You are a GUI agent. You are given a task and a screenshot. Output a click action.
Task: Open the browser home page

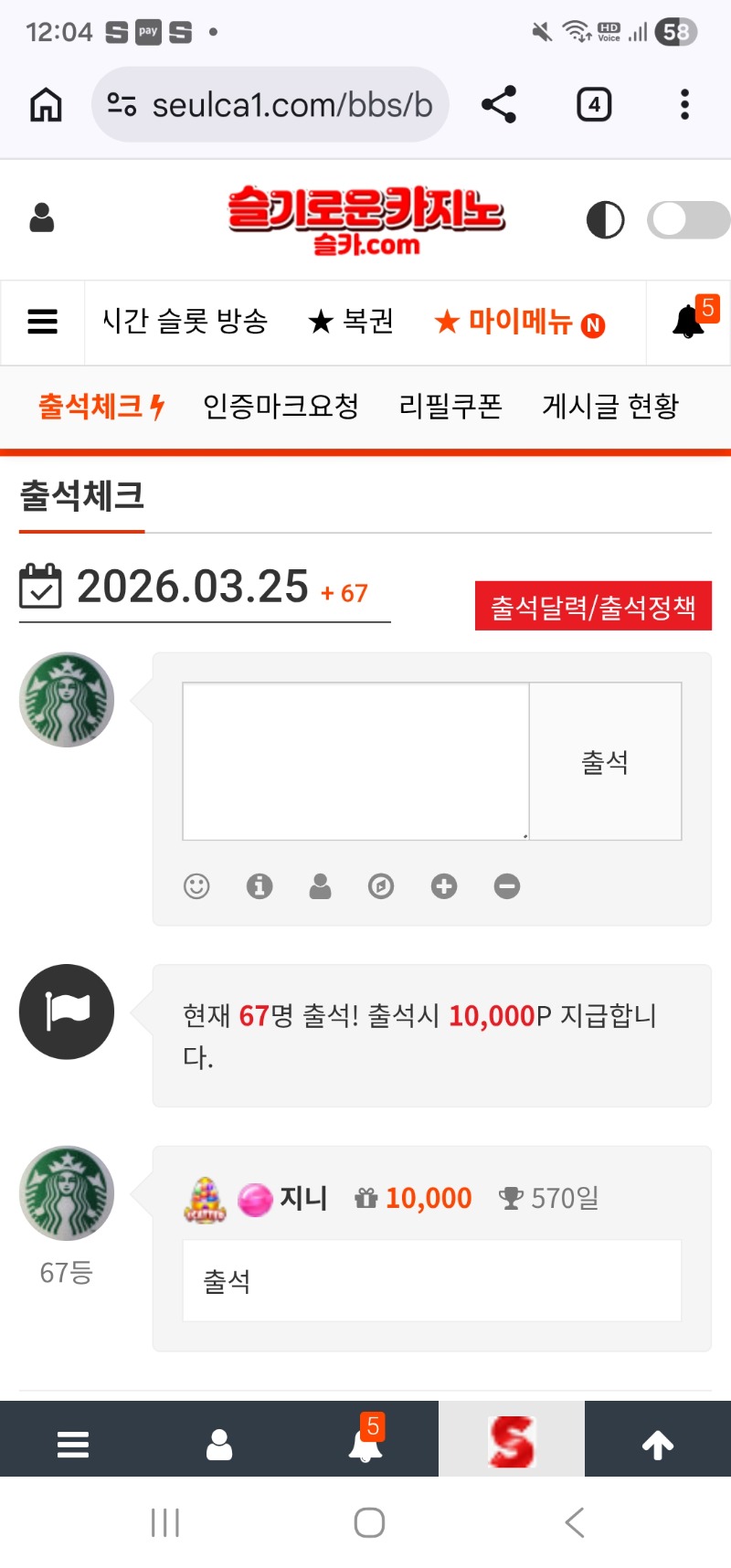(46, 105)
